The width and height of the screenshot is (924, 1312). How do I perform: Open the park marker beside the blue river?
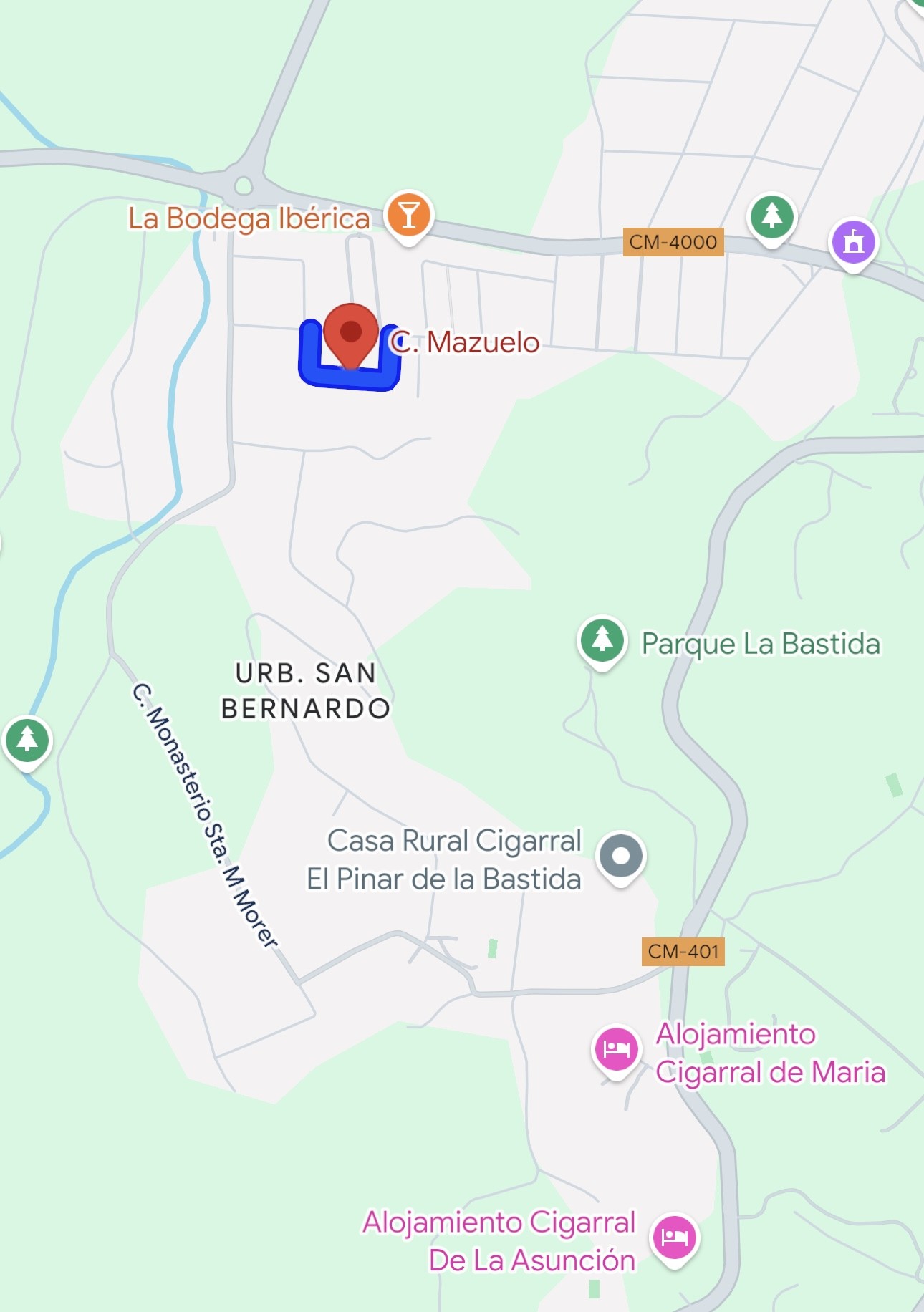click(x=27, y=739)
